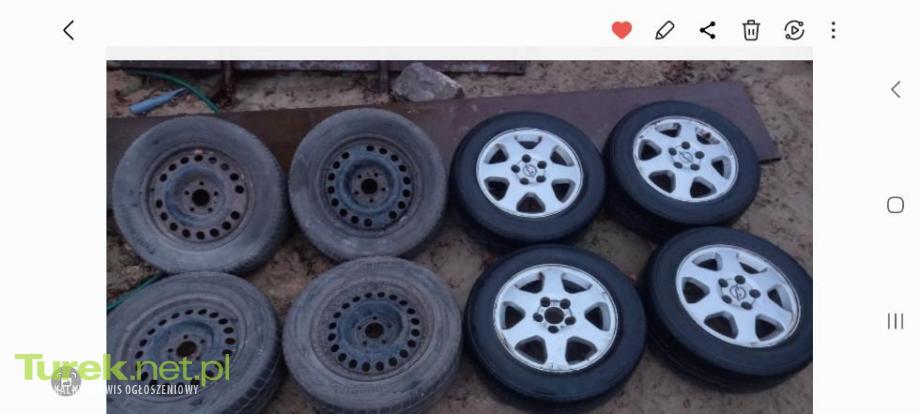Go back from the photo viewer
Image resolution: width=920 pixels, height=414 pixels.
click(x=68, y=30)
